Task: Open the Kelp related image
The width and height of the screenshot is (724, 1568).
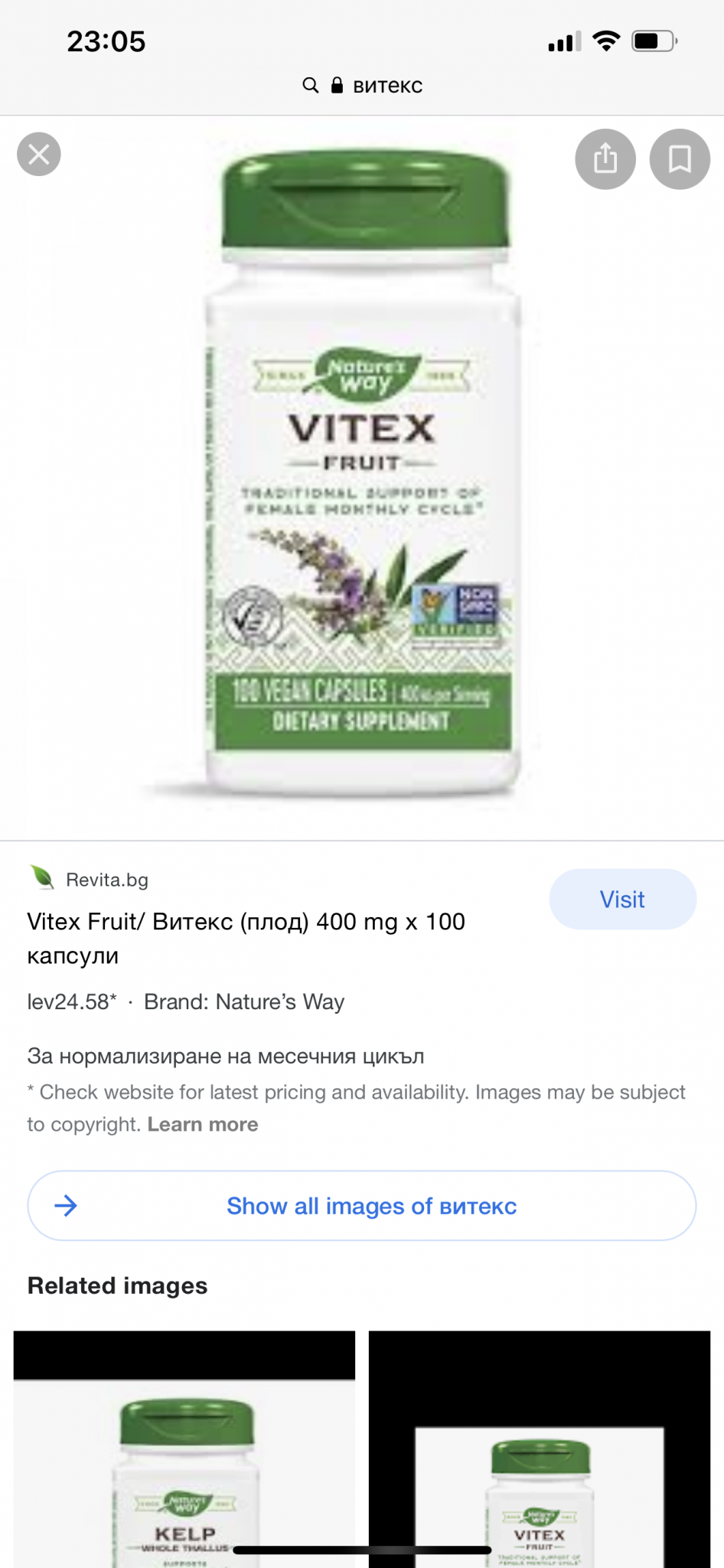Action: click(184, 1449)
